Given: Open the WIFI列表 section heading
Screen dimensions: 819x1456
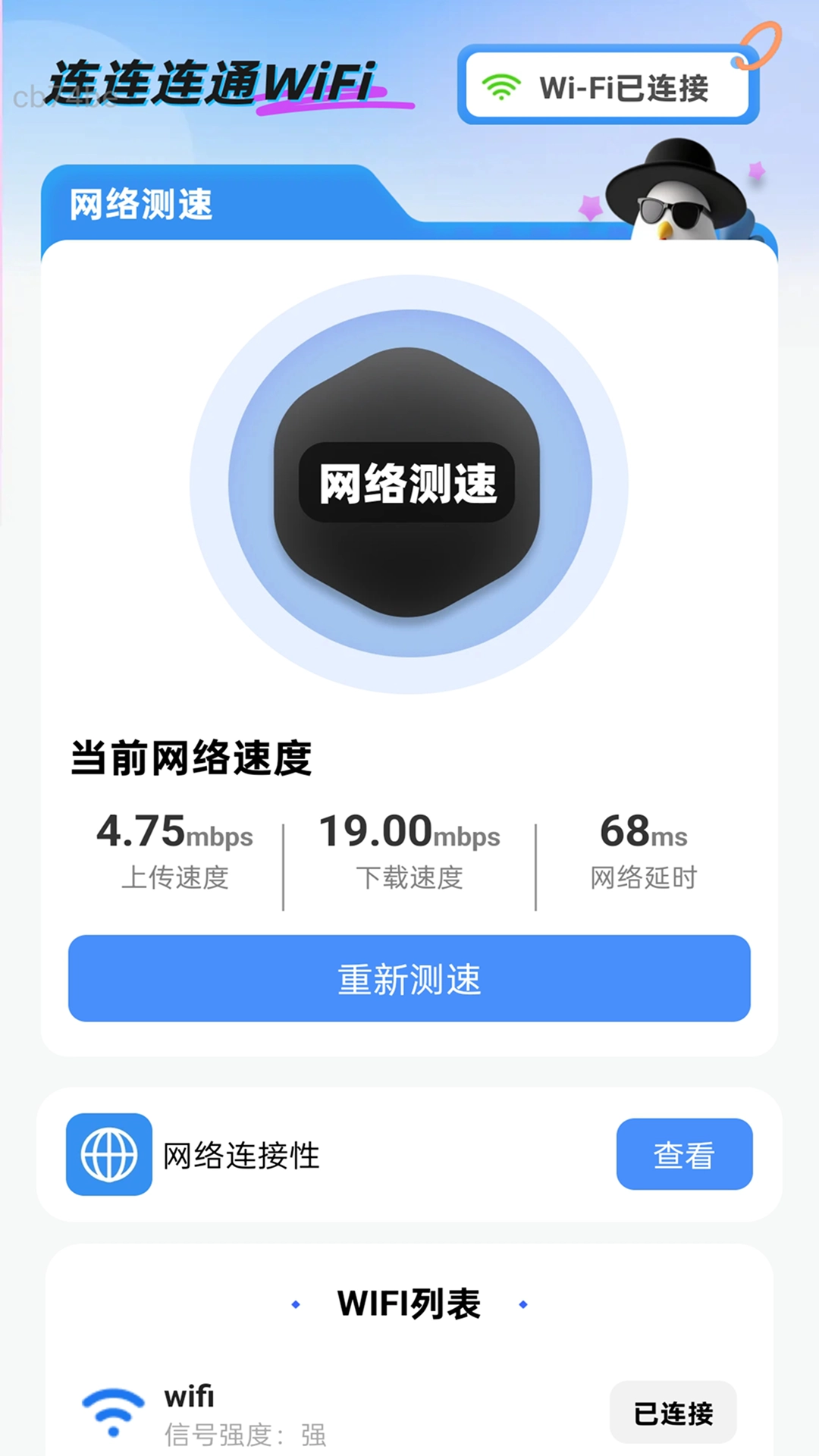Looking at the screenshot, I should point(409,1302).
